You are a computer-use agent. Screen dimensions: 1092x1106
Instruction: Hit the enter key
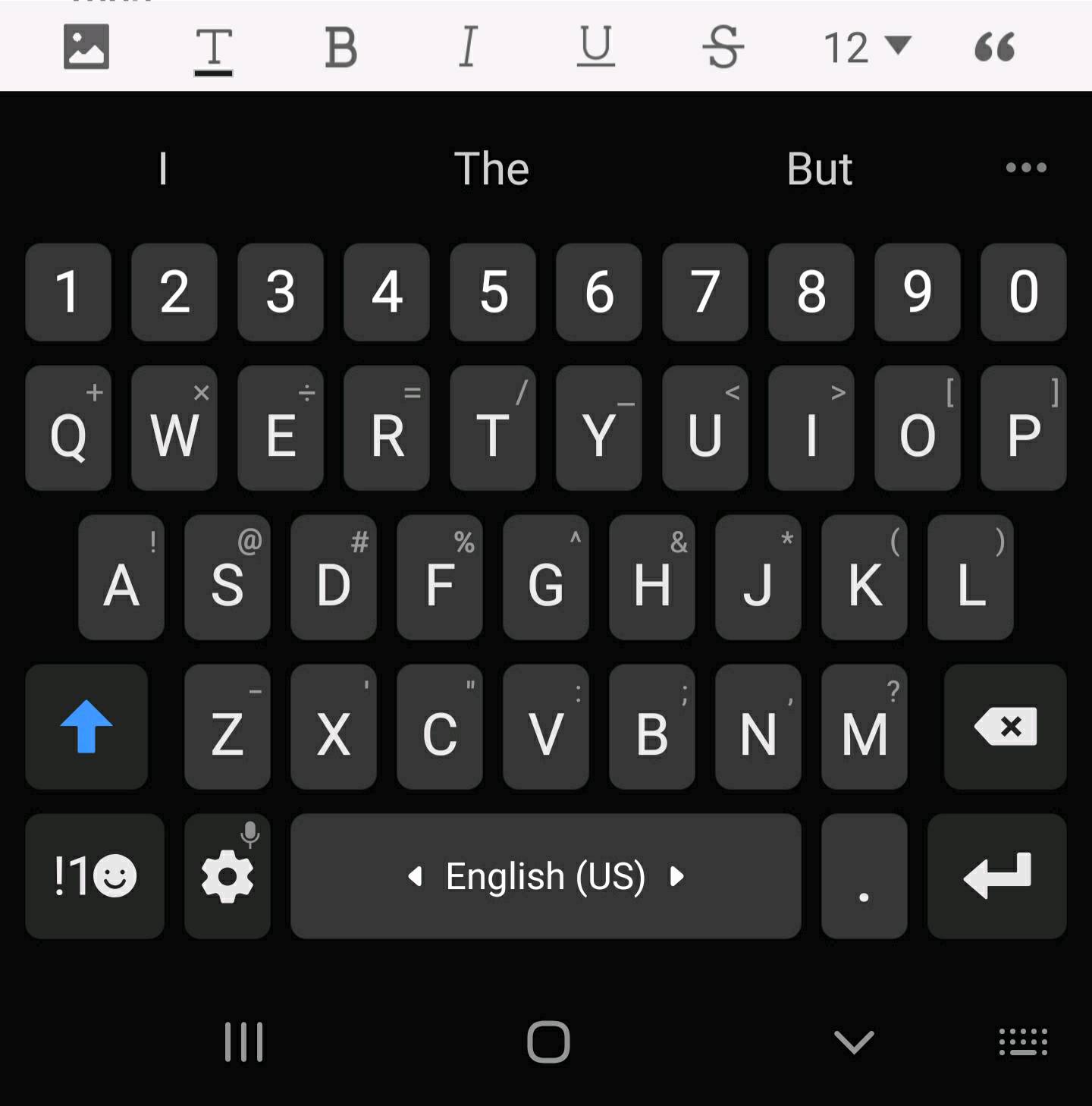996,876
